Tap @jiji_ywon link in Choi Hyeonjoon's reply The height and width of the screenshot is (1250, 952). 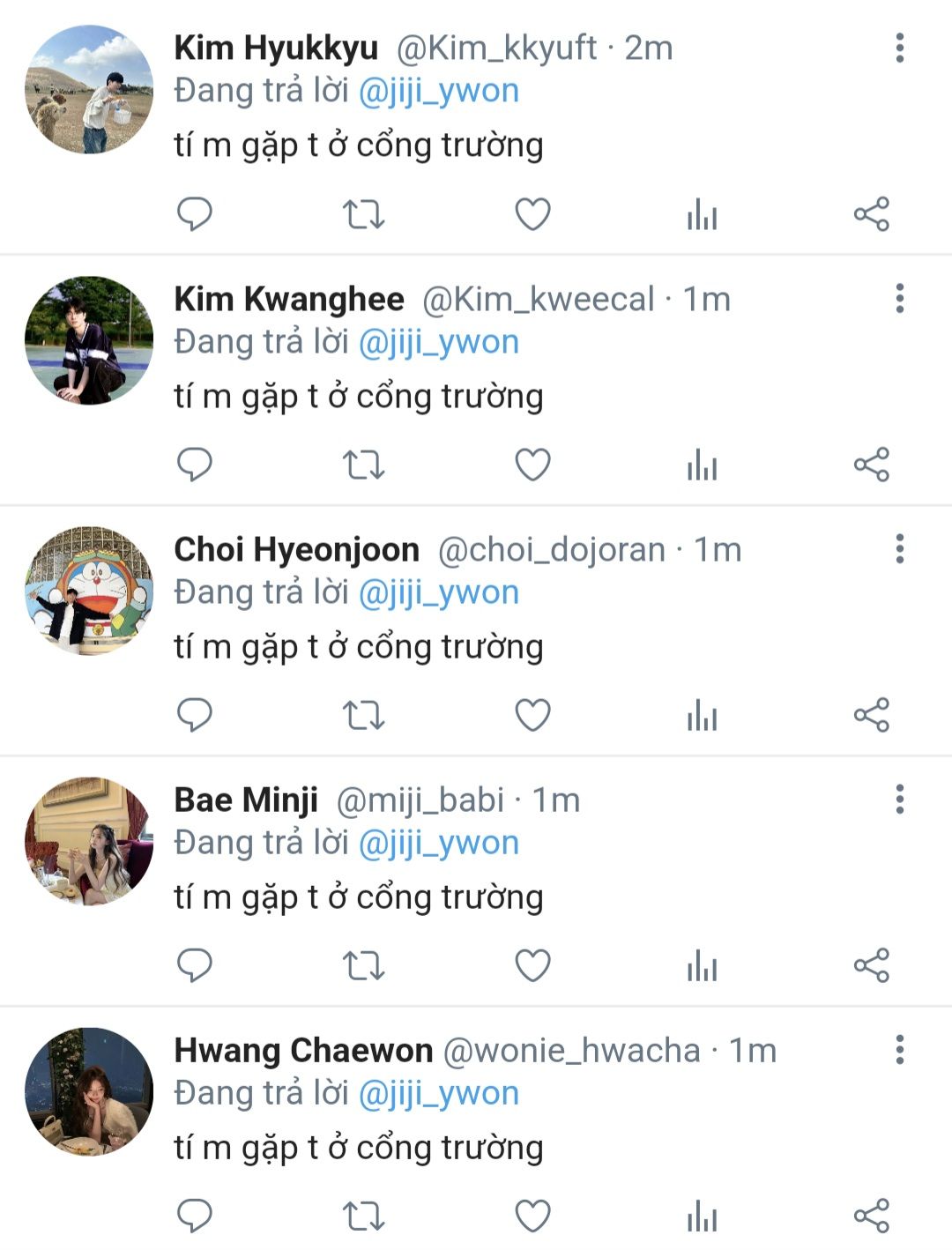coord(438,592)
